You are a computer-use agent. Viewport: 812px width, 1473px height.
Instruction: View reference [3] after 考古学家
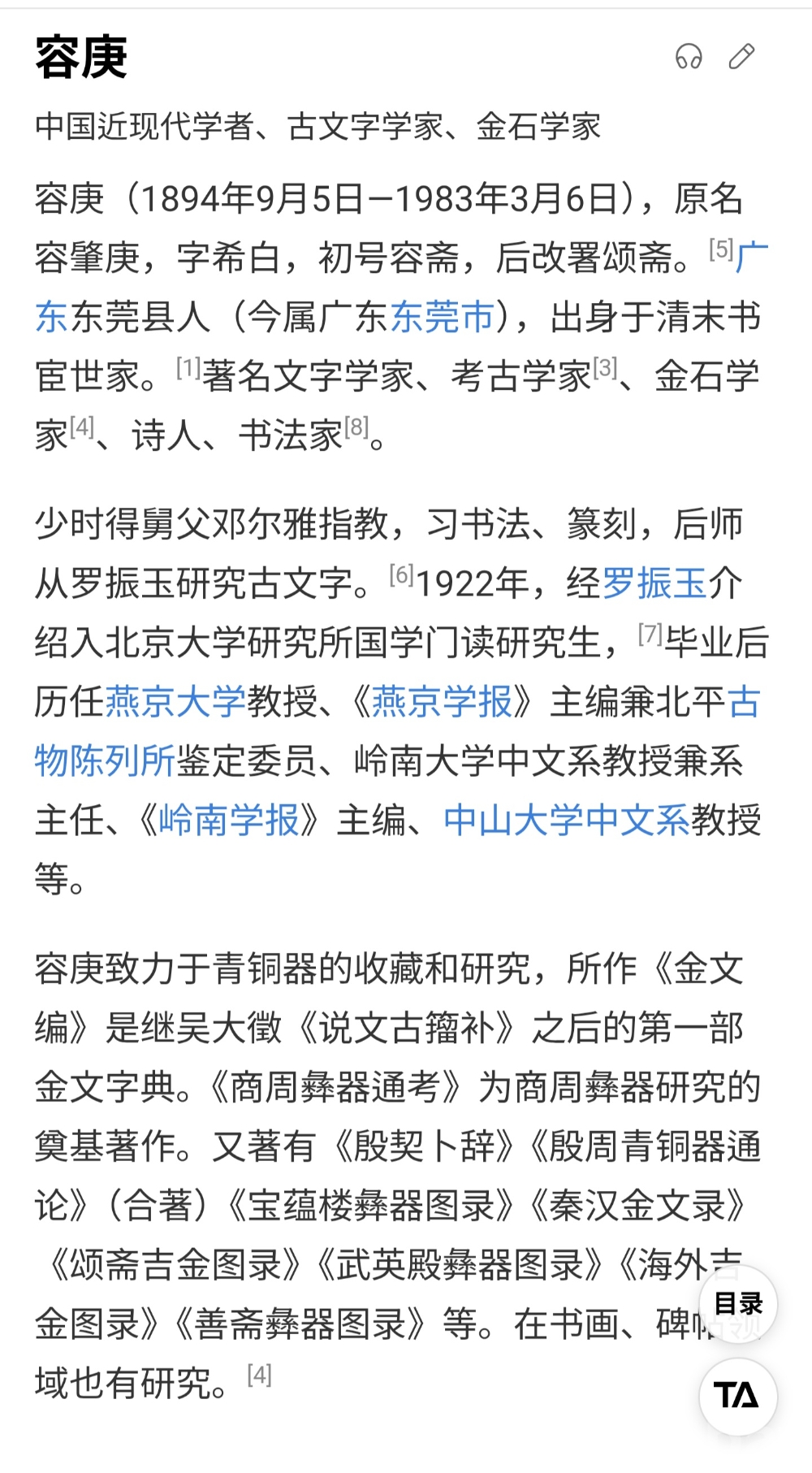[605, 368]
